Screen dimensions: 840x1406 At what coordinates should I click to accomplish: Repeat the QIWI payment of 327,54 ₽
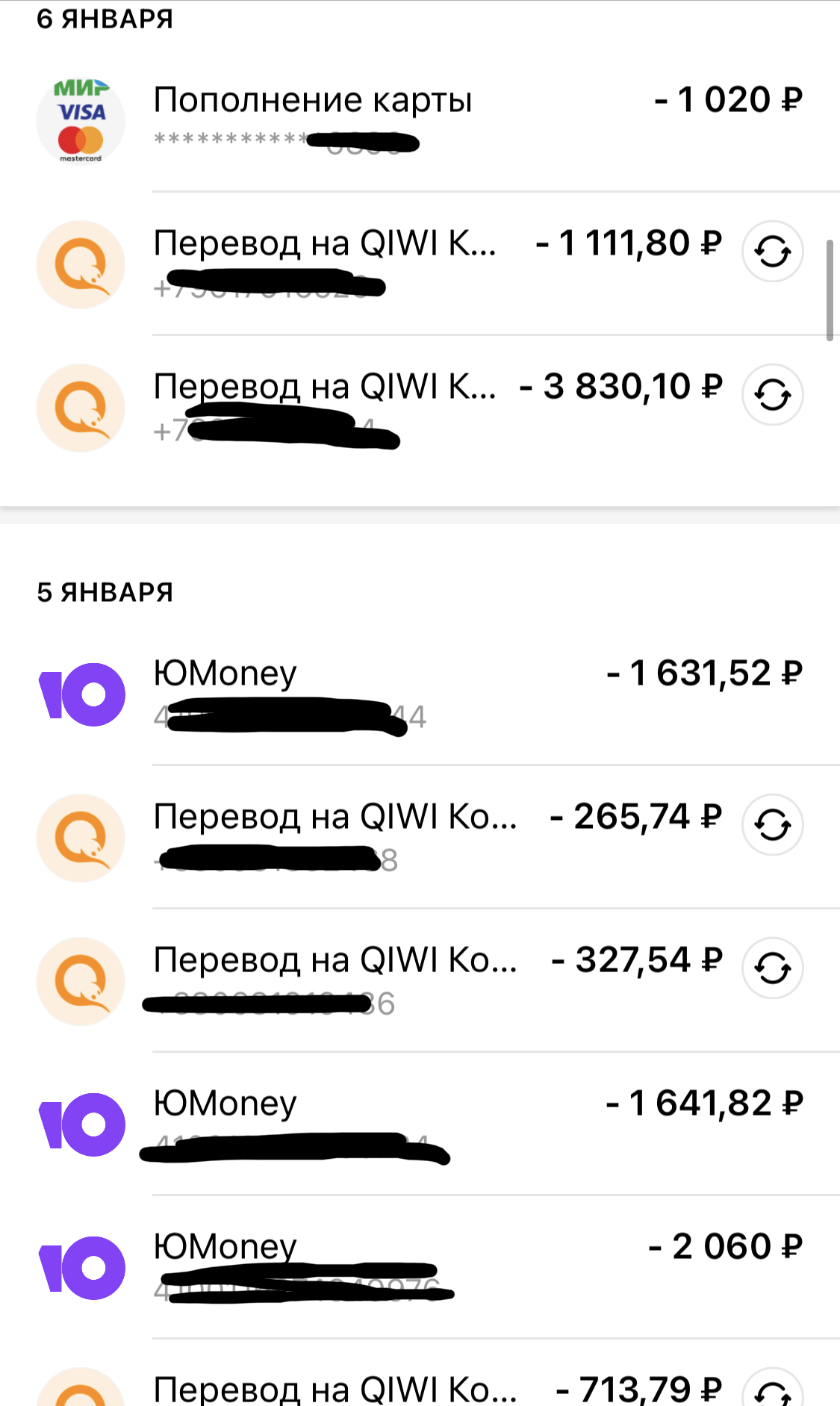[x=772, y=968]
